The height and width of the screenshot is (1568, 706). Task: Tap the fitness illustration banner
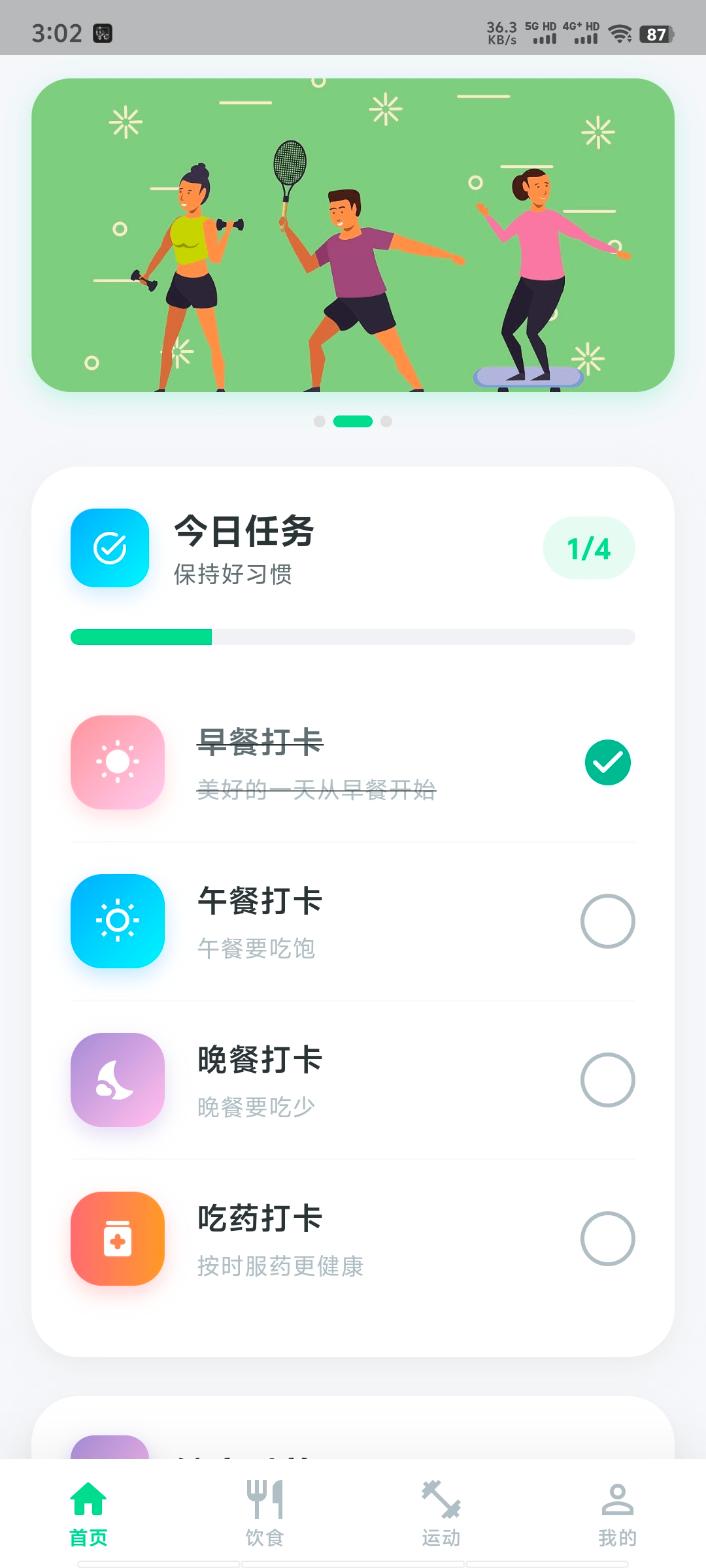pos(353,235)
